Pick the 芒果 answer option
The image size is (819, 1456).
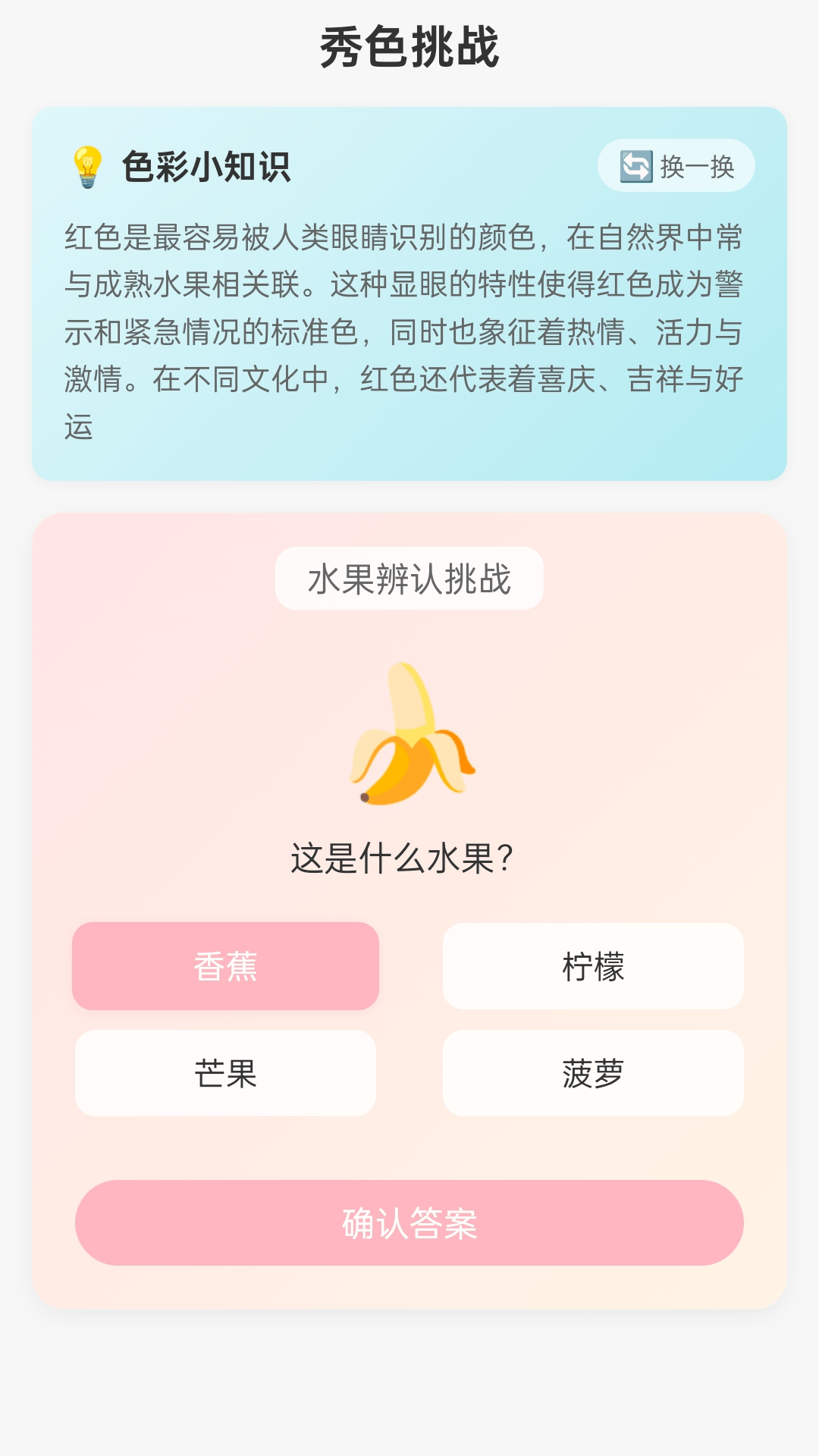pos(226,1073)
